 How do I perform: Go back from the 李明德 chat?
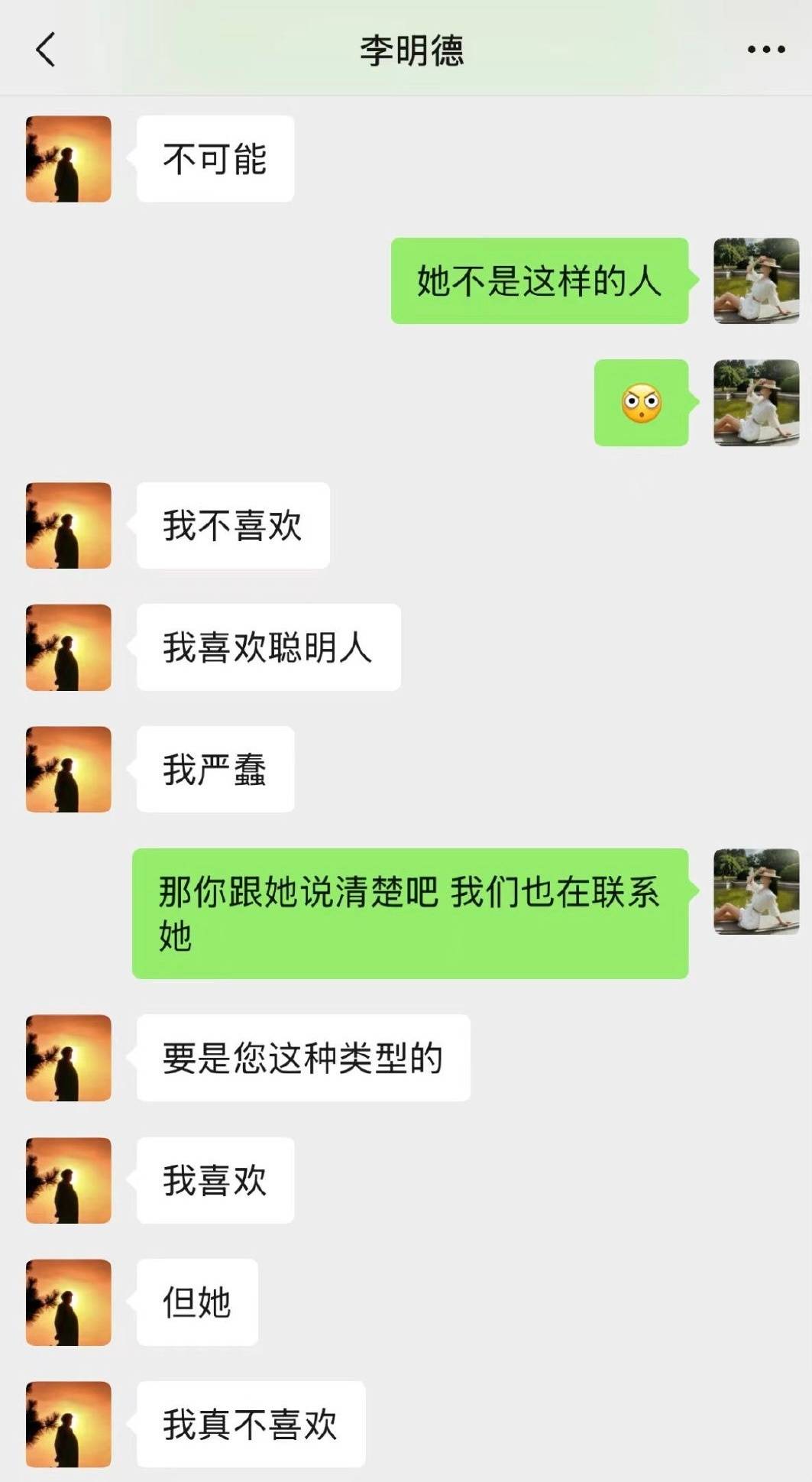tap(46, 50)
